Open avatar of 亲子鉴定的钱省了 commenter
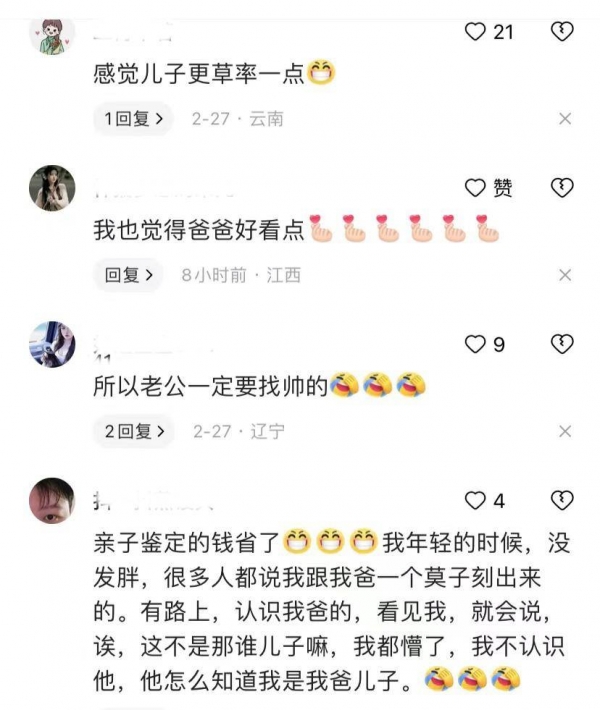This screenshot has width=600, height=710. 52,501
